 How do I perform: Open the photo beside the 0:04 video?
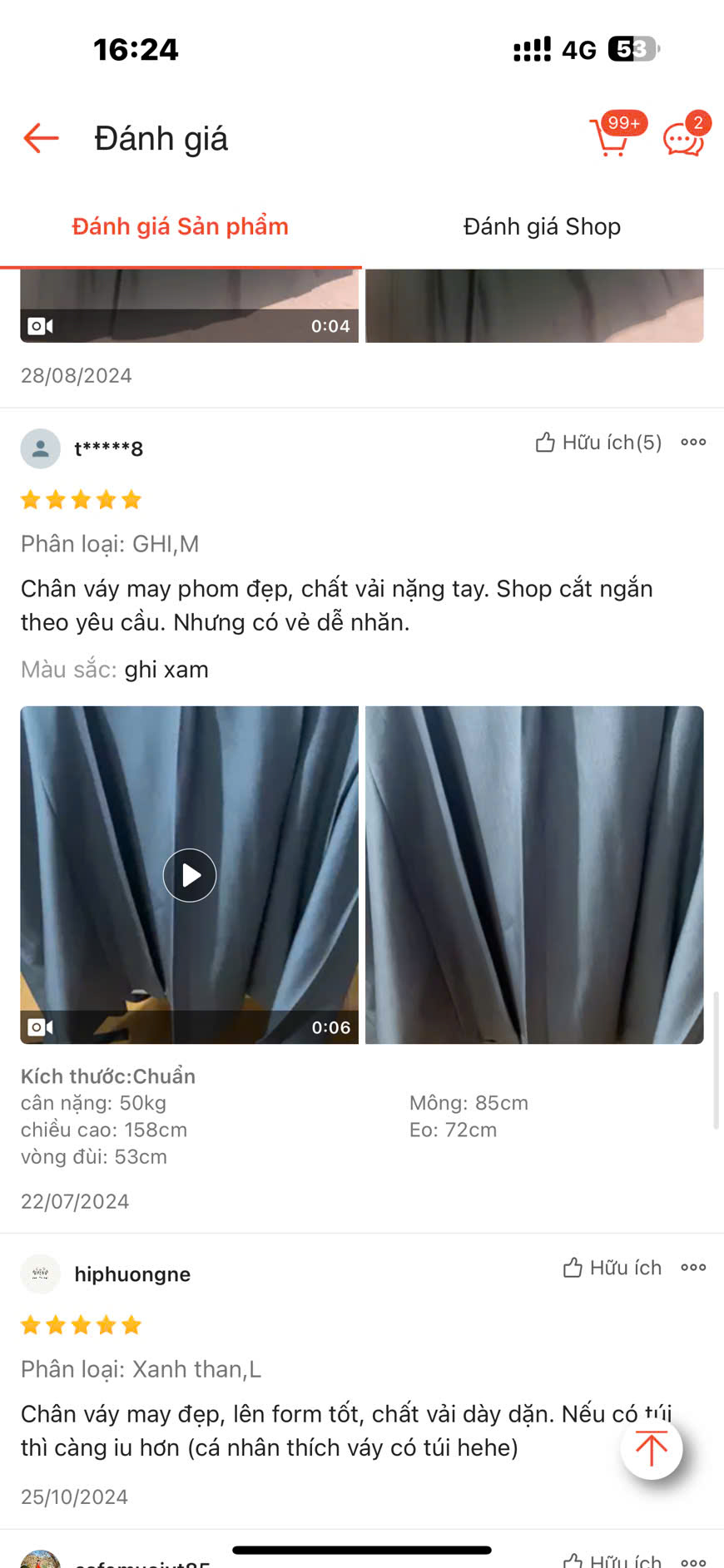coord(534,305)
